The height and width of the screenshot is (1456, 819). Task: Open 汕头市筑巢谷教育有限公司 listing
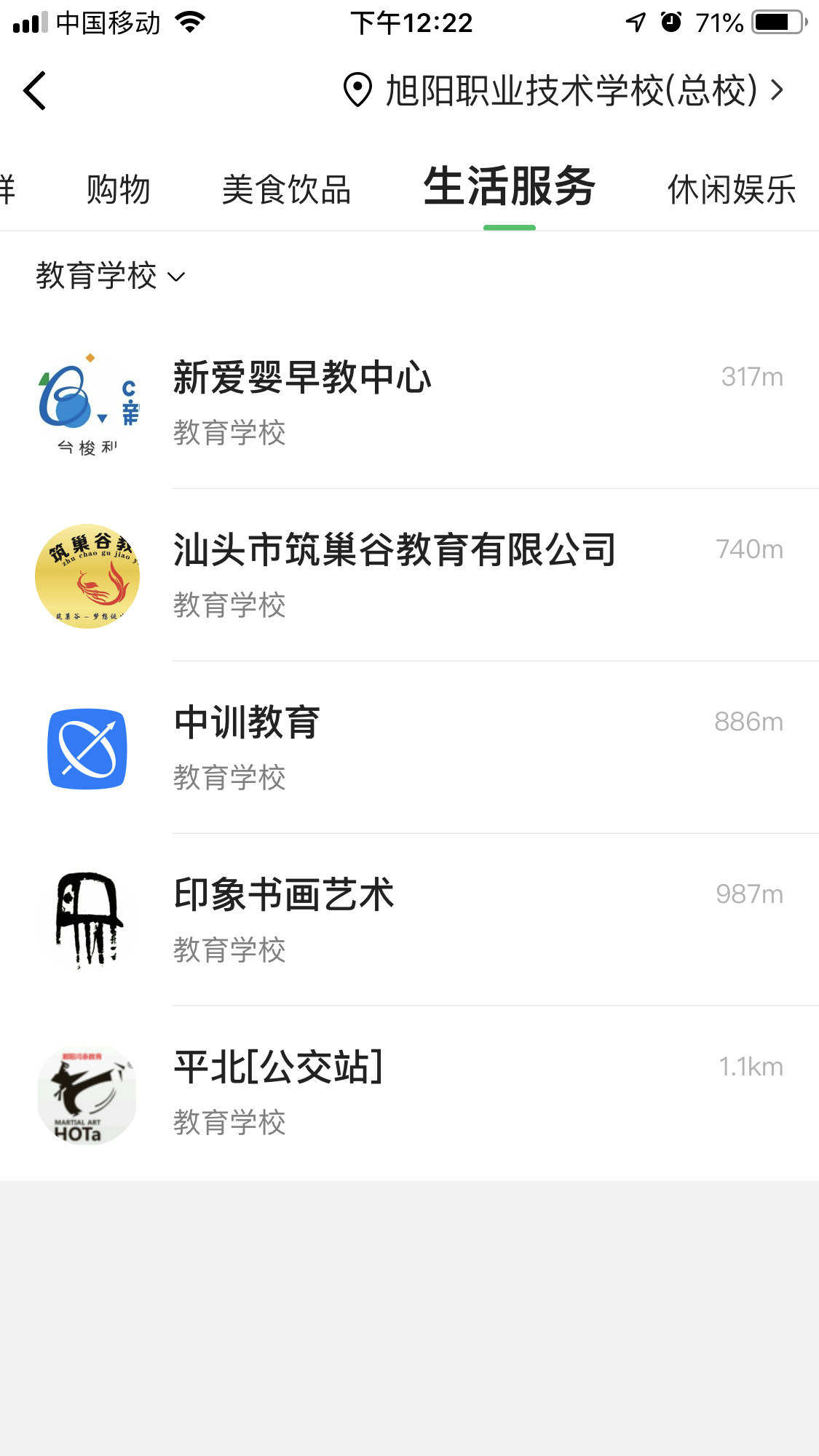pos(409,576)
